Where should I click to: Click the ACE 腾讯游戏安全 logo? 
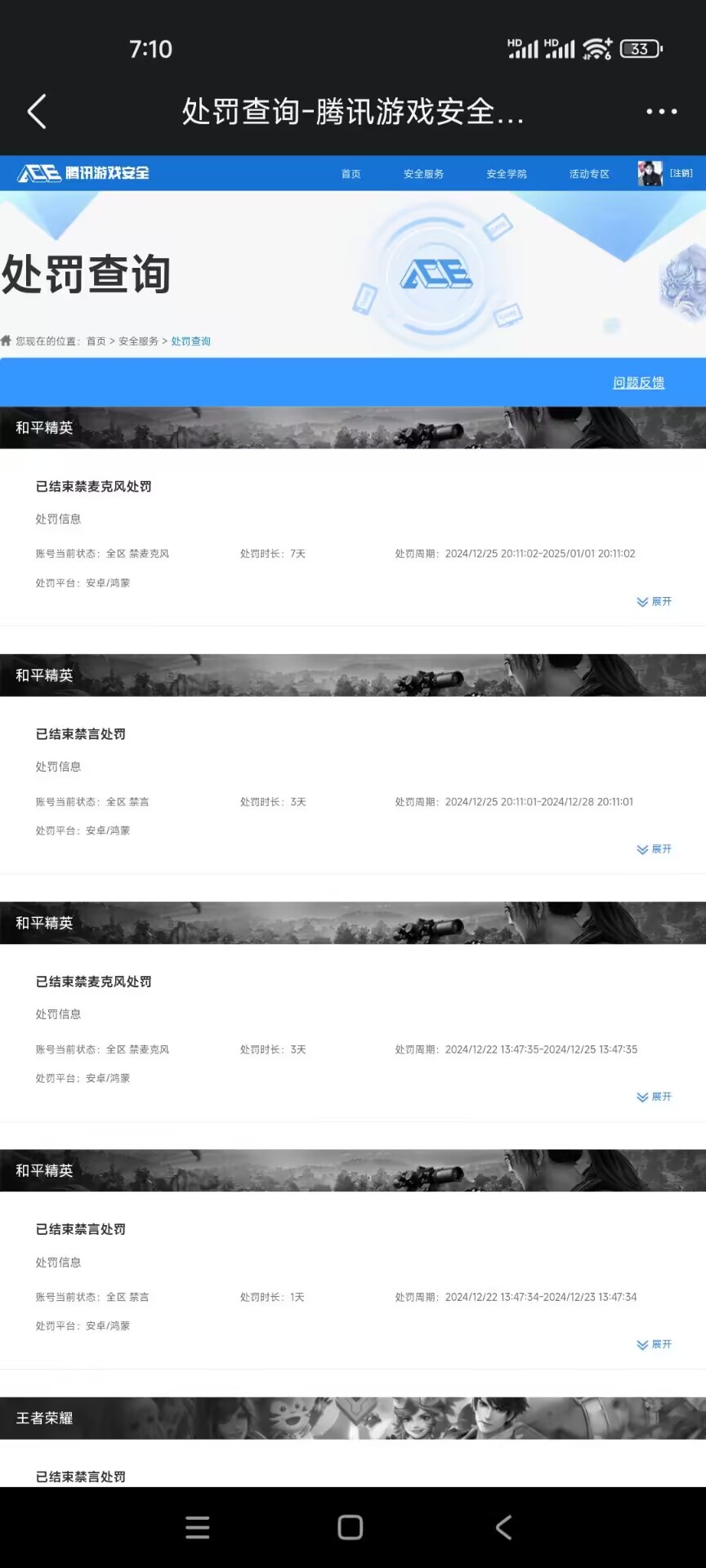pos(82,173)
